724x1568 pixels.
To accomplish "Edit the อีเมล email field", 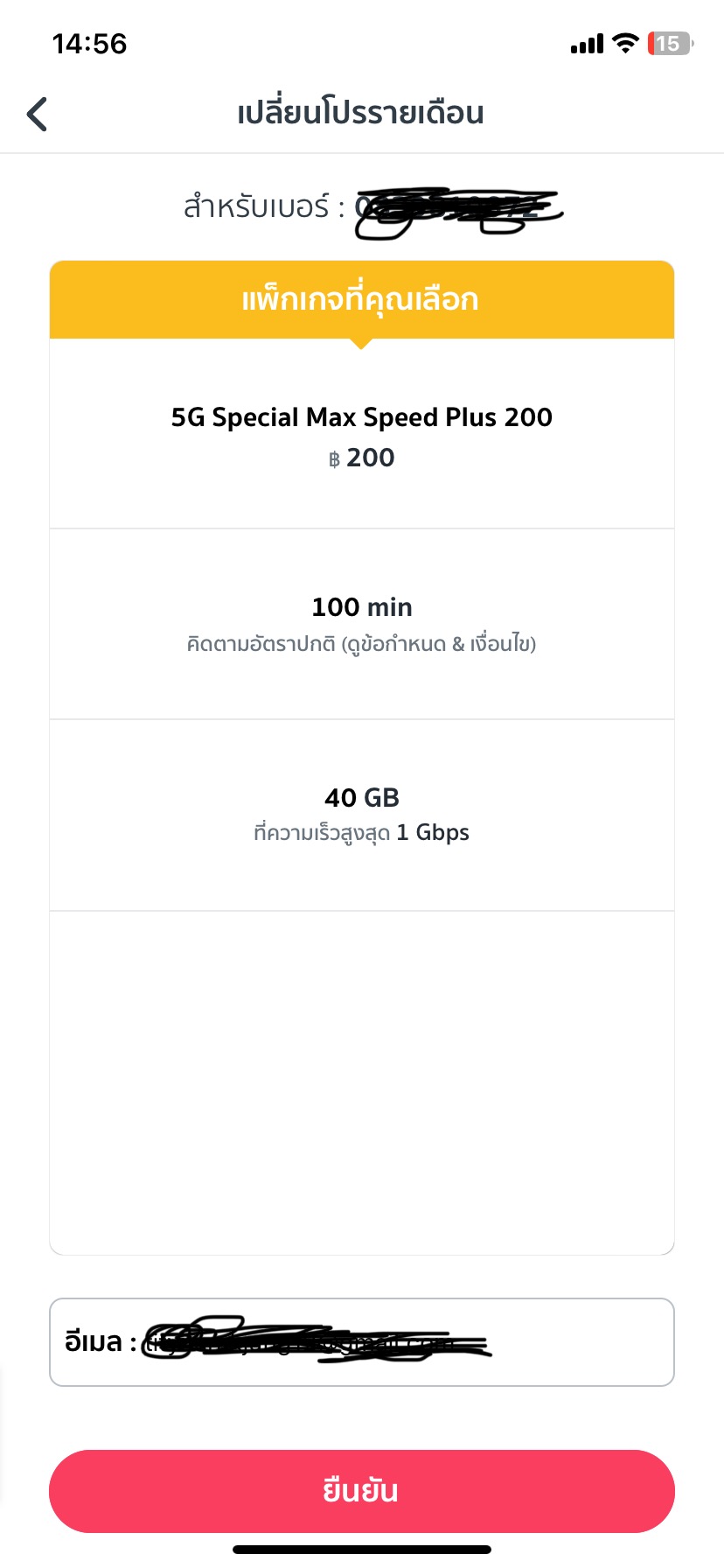I will (362, 1342).
